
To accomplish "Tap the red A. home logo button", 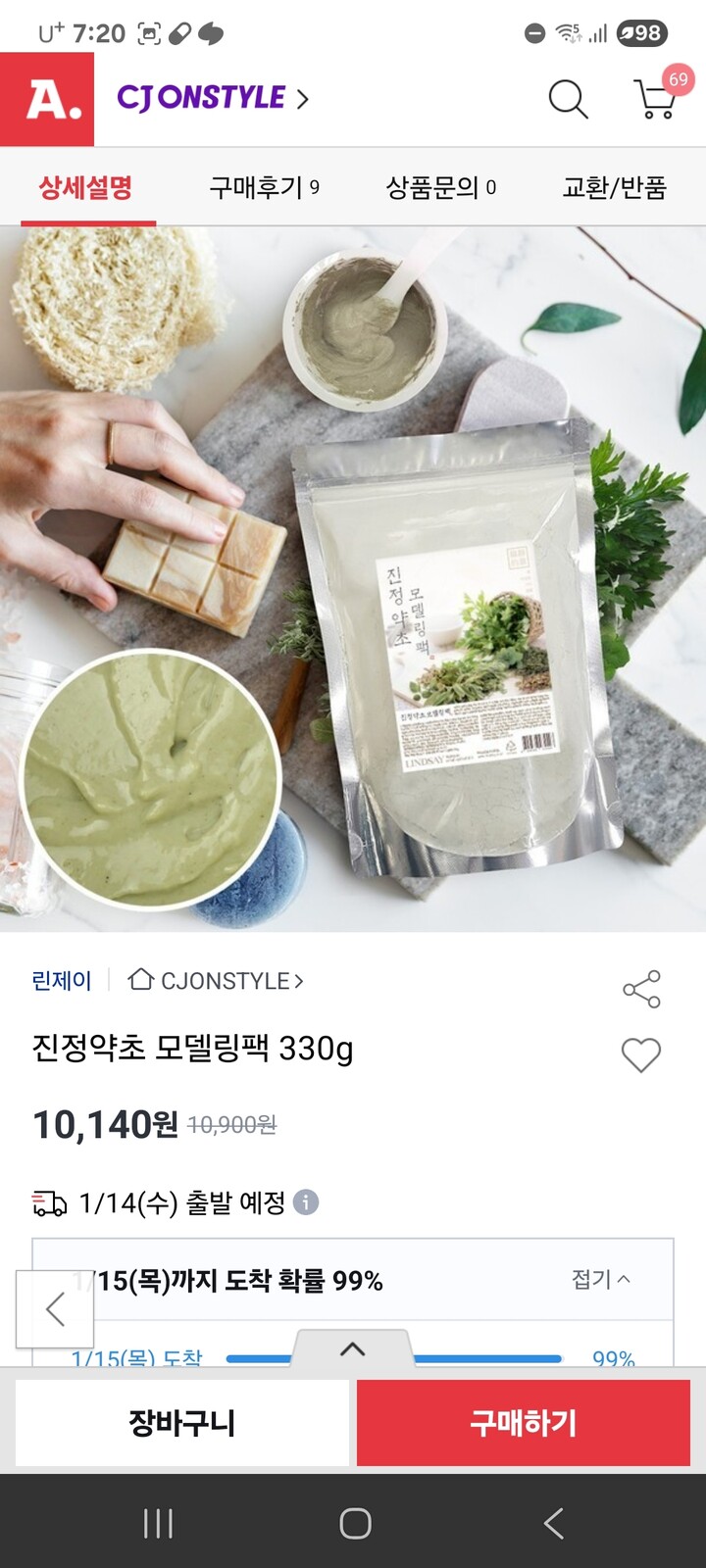I will 47,99.
